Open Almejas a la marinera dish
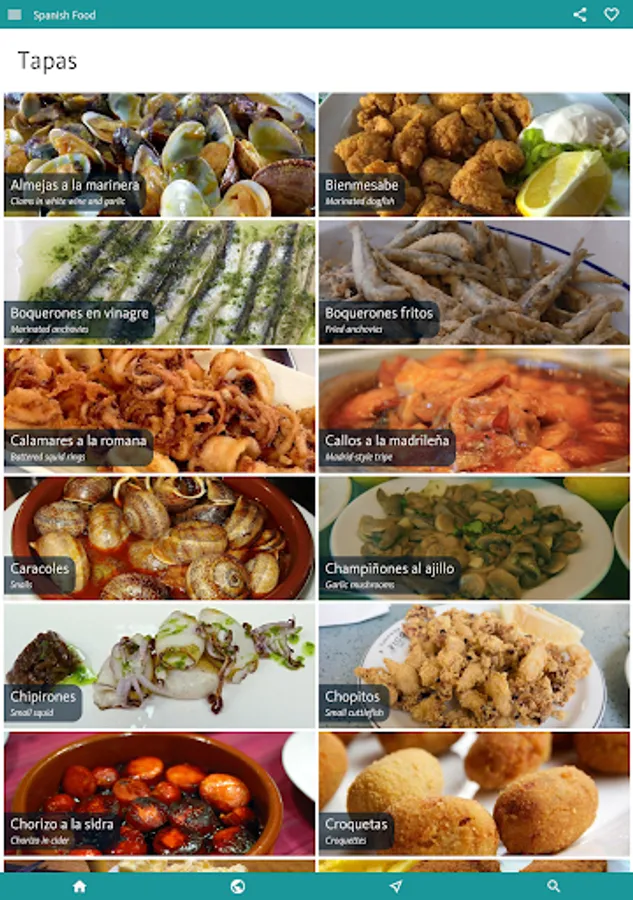 click(160, 155)
